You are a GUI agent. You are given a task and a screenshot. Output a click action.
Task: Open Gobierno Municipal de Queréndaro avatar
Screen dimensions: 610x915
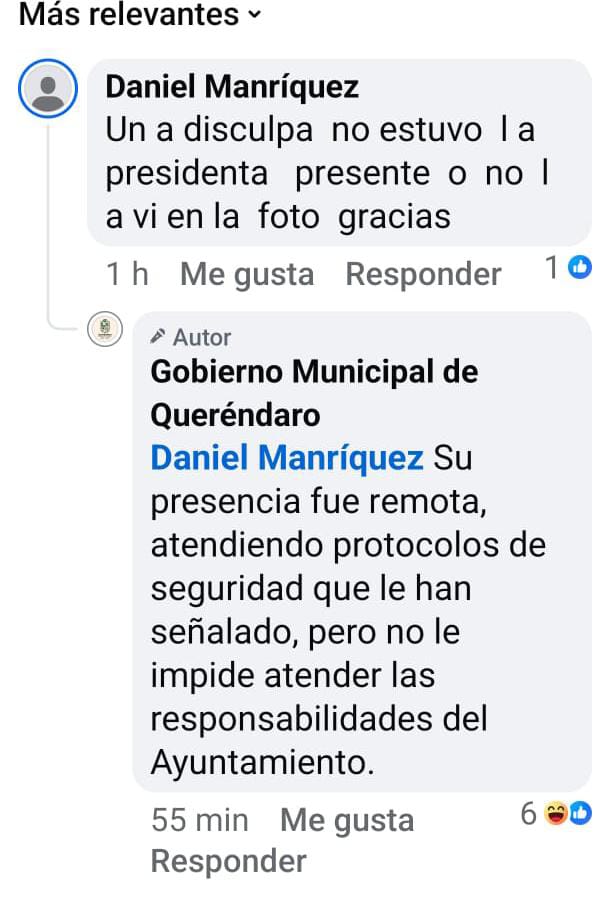[105, 329]
